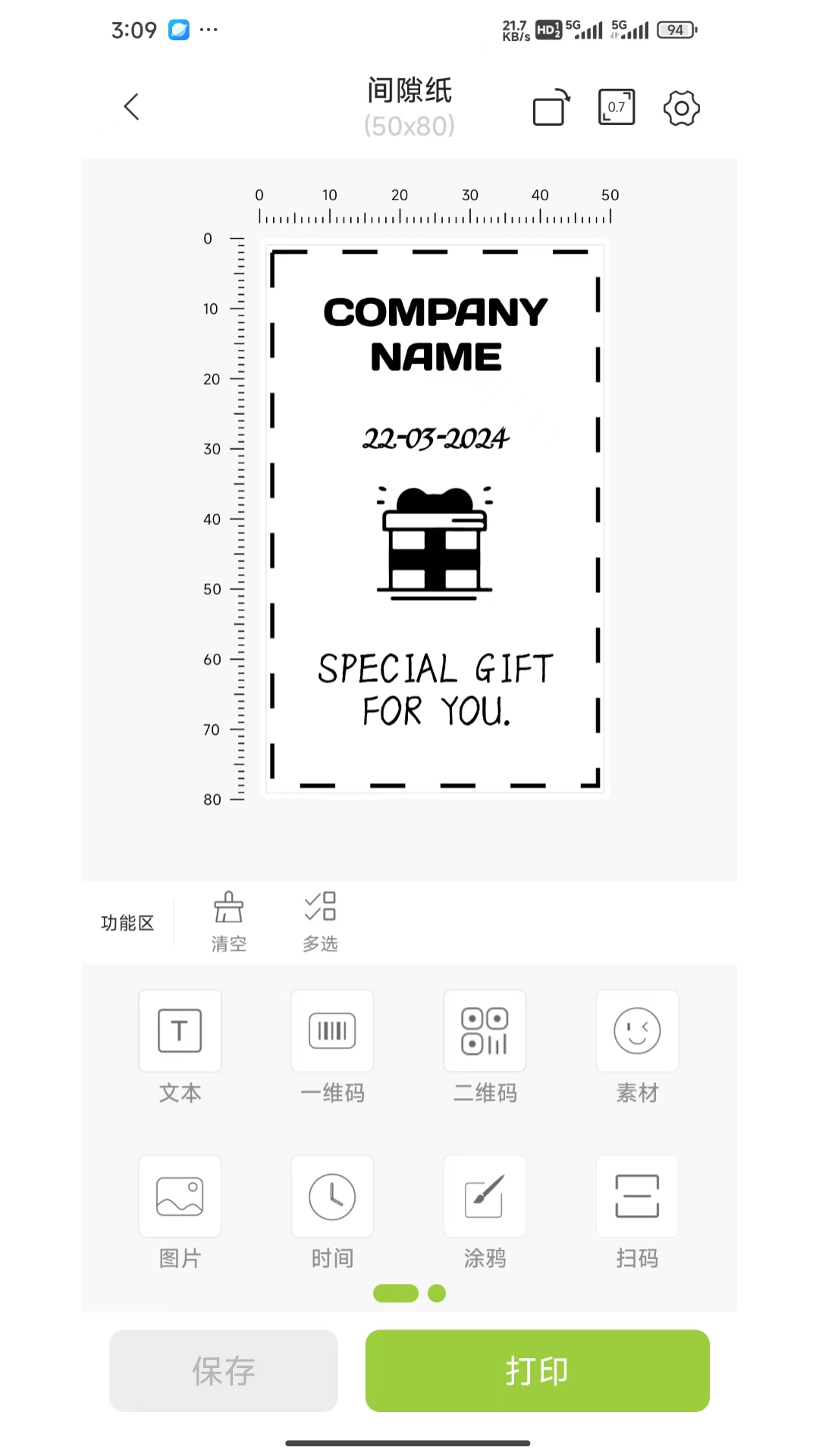Go to the second tools page dot
Image resolution: width=819 pixels, height=1456 pixels.
[437, 1293]
